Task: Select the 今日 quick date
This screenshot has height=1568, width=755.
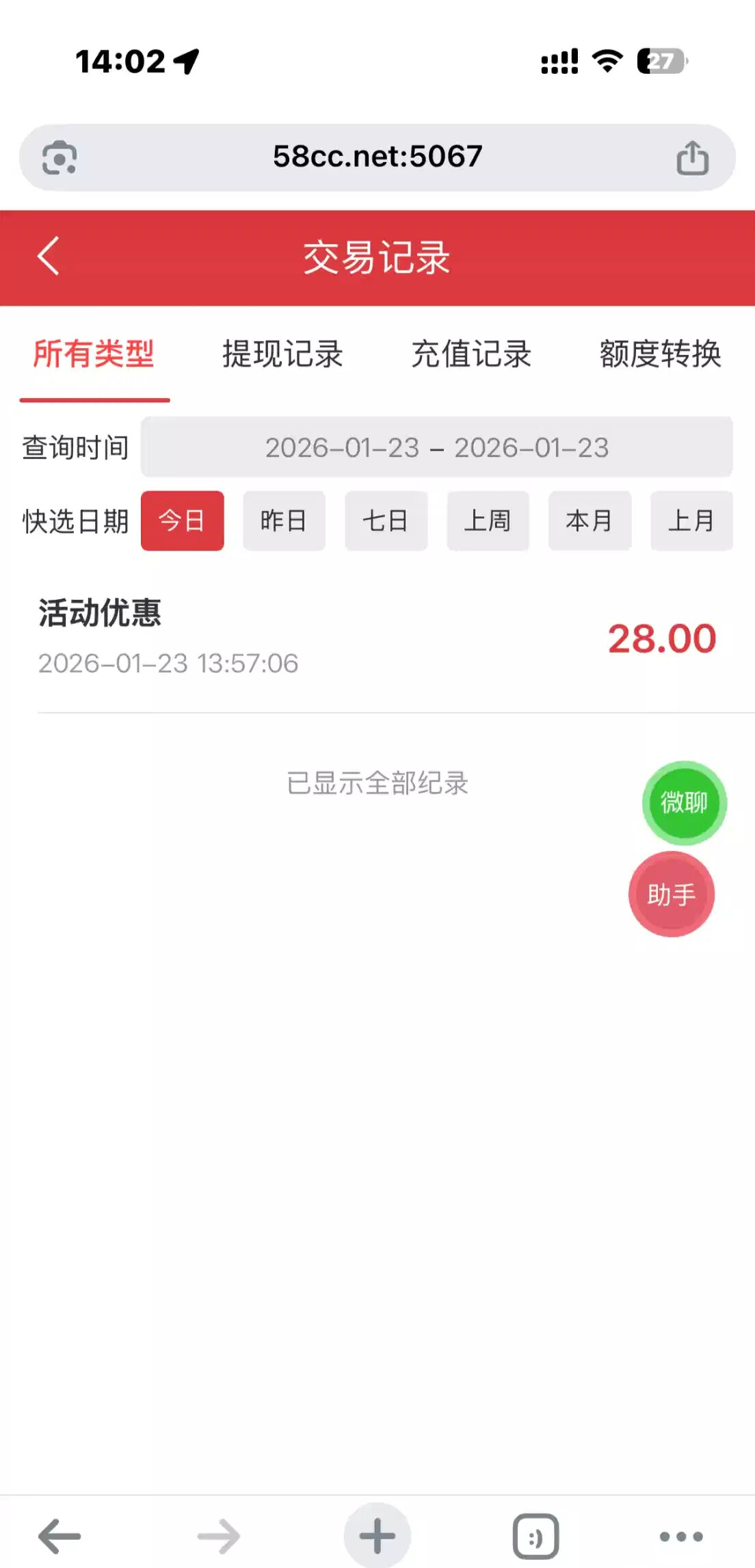Action: [x=182, y=521]
